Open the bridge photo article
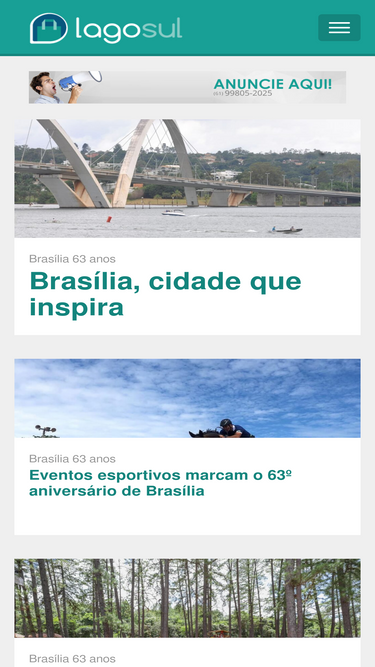This screenshot has width=375, height=667. (x=188, y=178)
